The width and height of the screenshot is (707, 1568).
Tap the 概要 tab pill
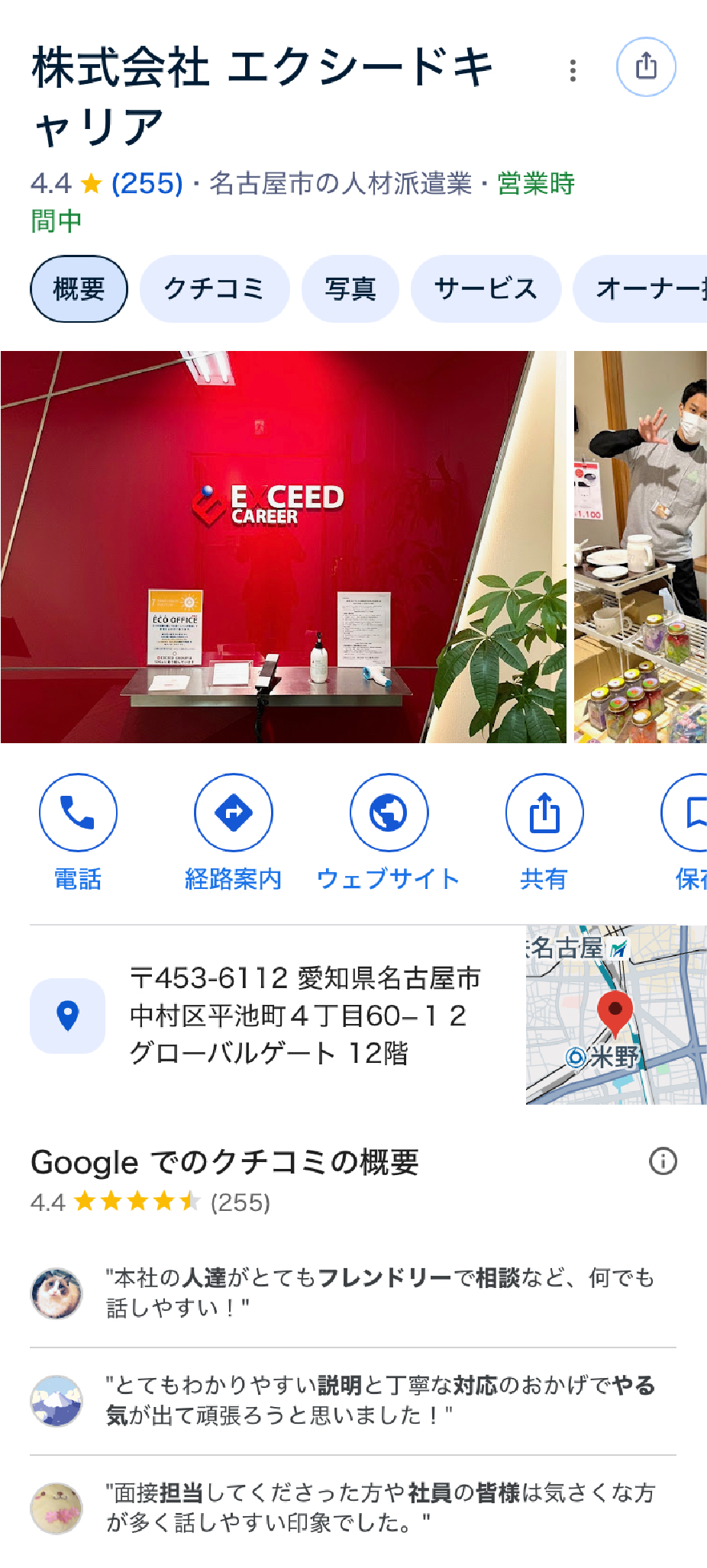(79, 288)
